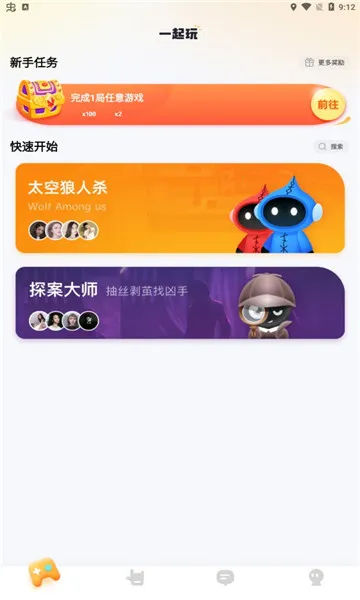
Task: Open the 探案大师 game card
Action: (180, 303)
